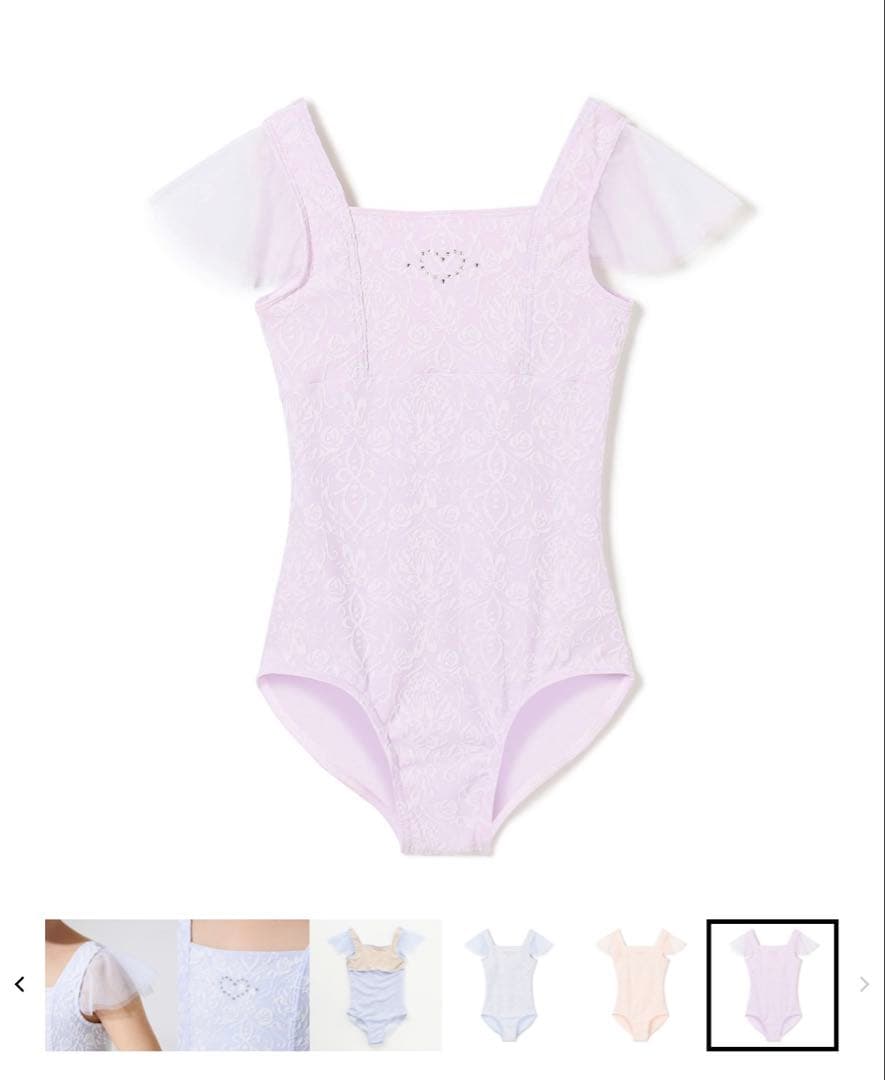885x1080 pixels.
Task: Show next gallery thumbnails arrow
Action: click(x=864, y=985)
